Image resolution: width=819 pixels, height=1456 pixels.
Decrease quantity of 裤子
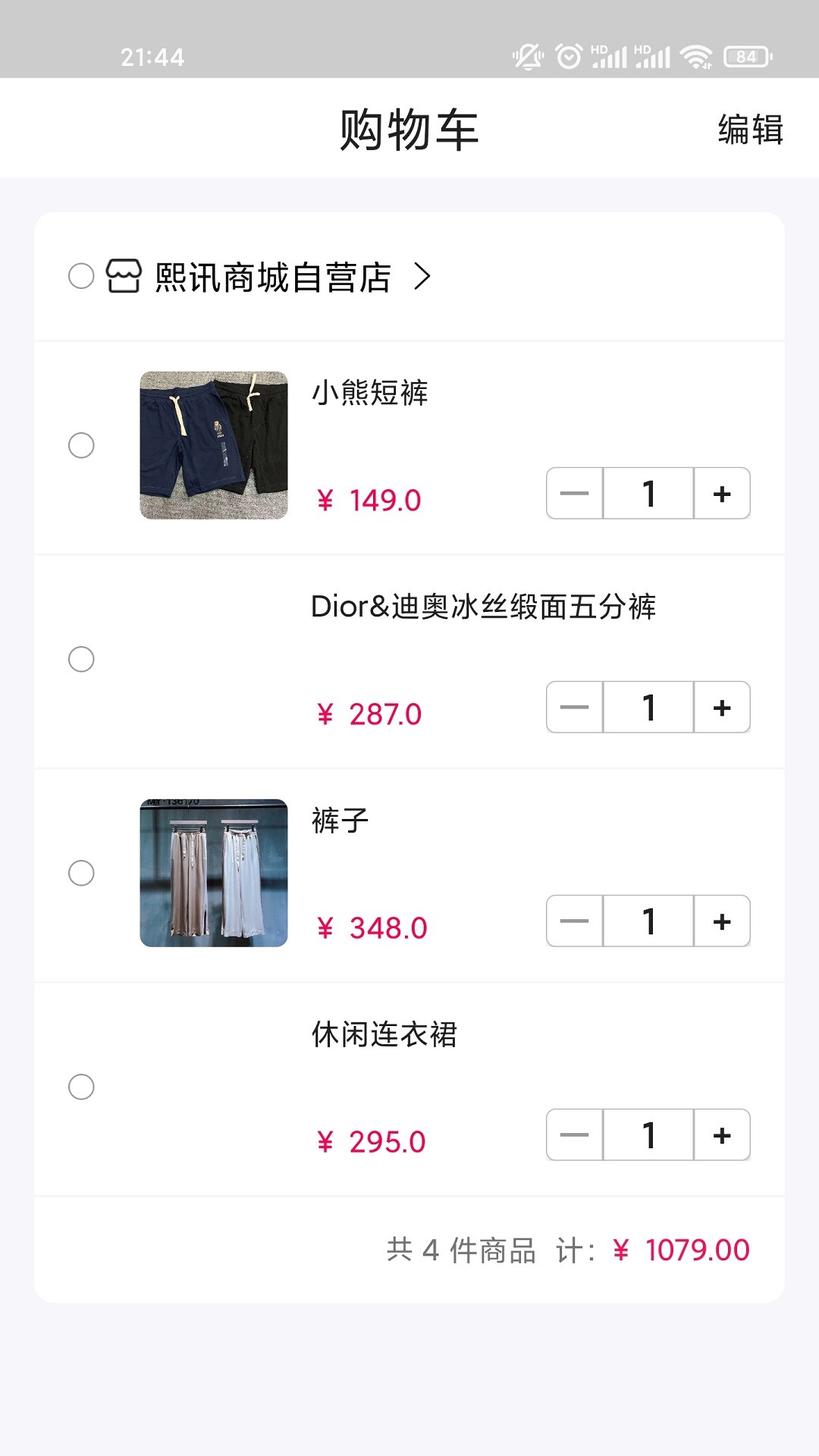point(573,921)
